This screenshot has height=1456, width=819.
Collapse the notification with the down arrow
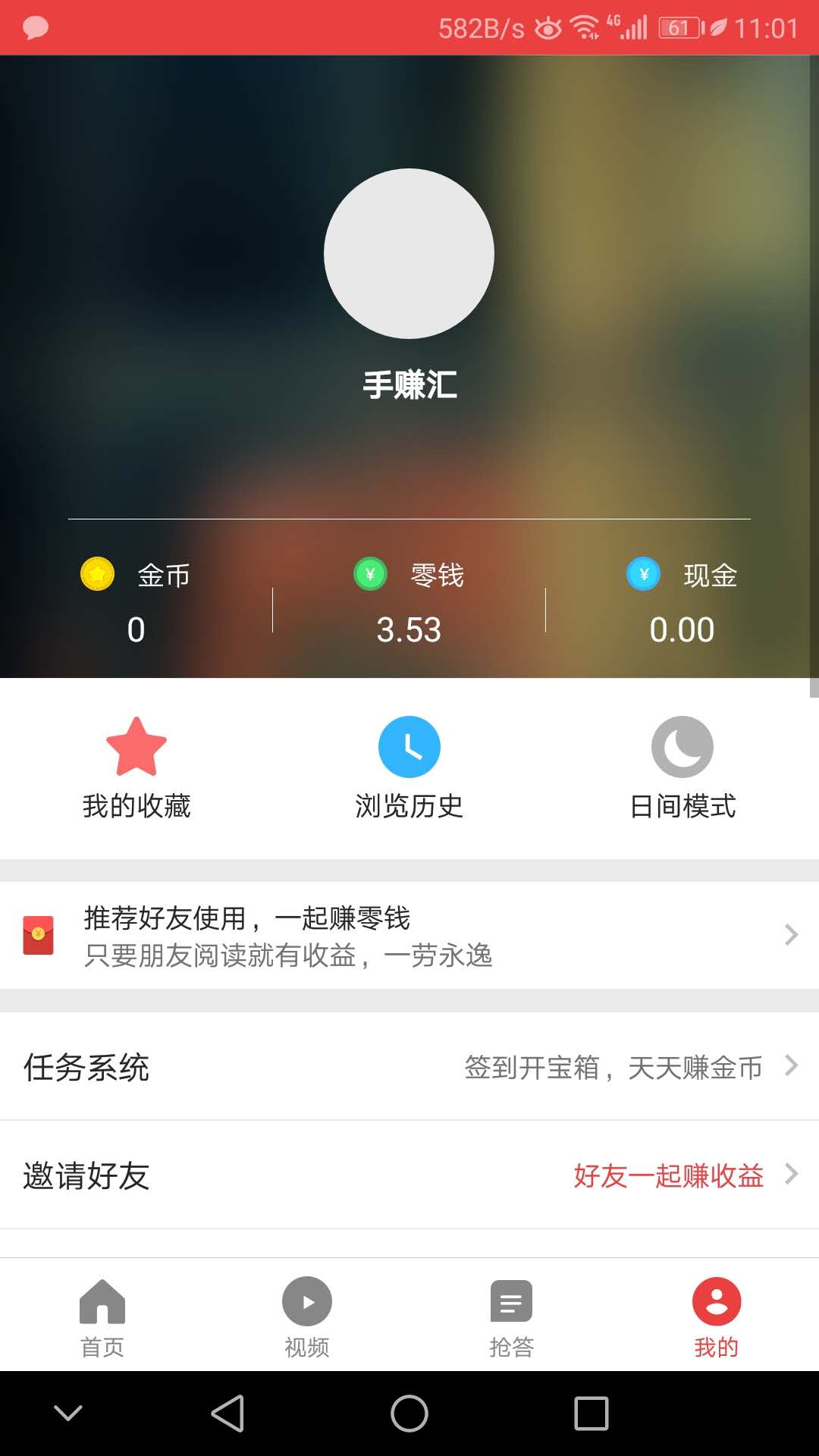(67, 1413)
